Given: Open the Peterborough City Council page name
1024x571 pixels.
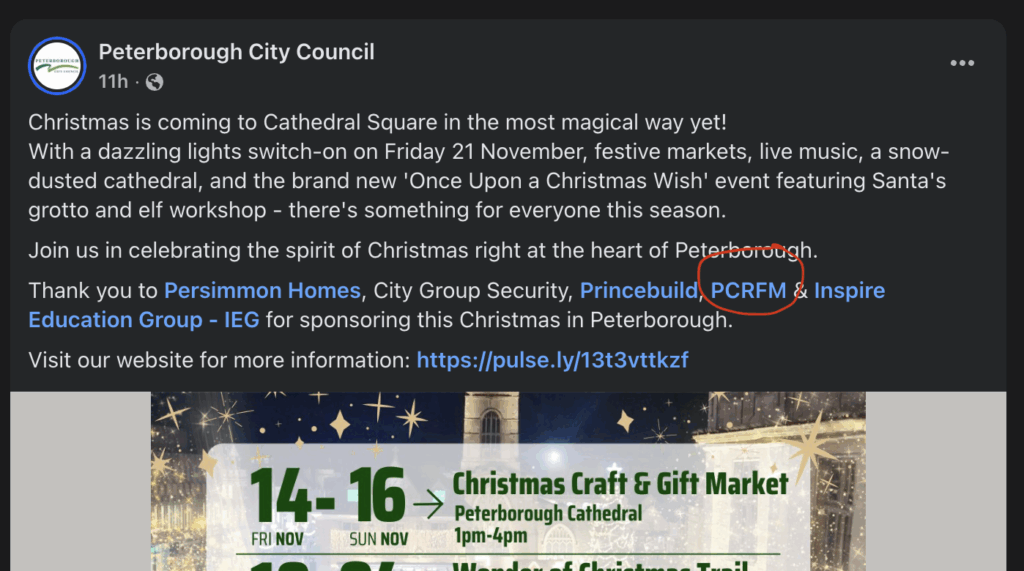Looking at the screenshot, I should pos(236,52).
